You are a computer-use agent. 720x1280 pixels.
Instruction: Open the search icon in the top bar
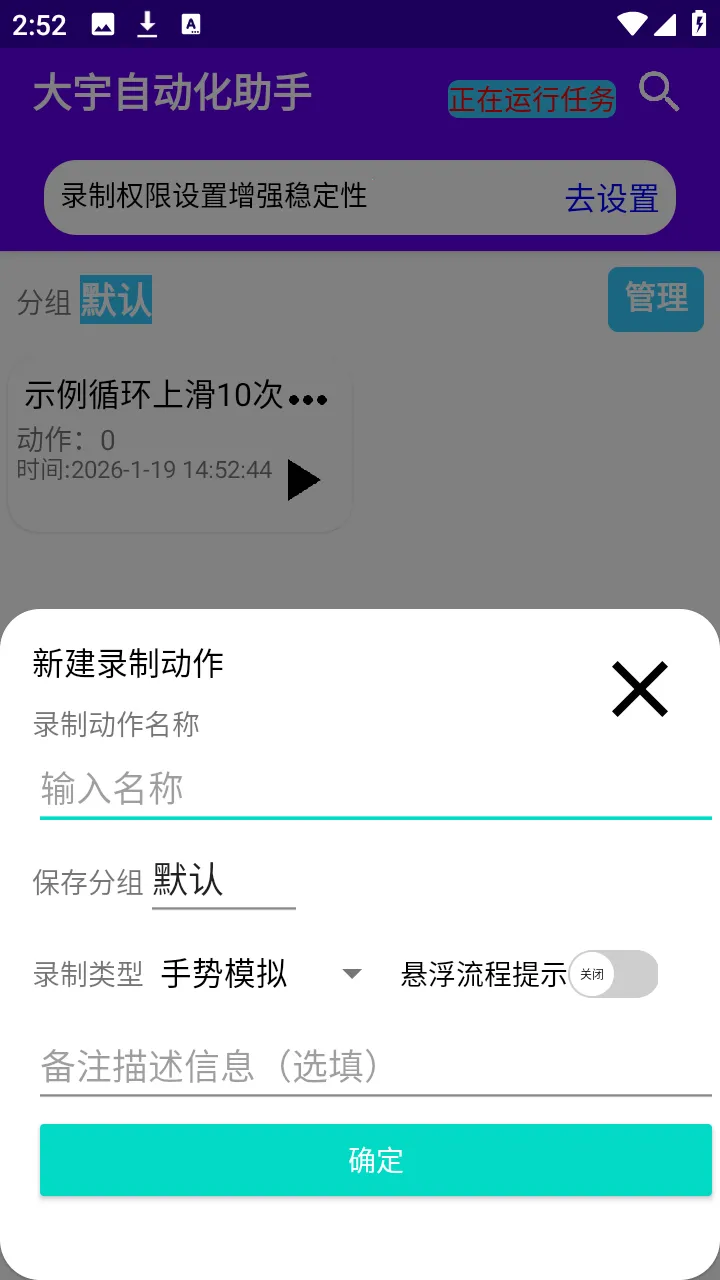tap(659, 93)
